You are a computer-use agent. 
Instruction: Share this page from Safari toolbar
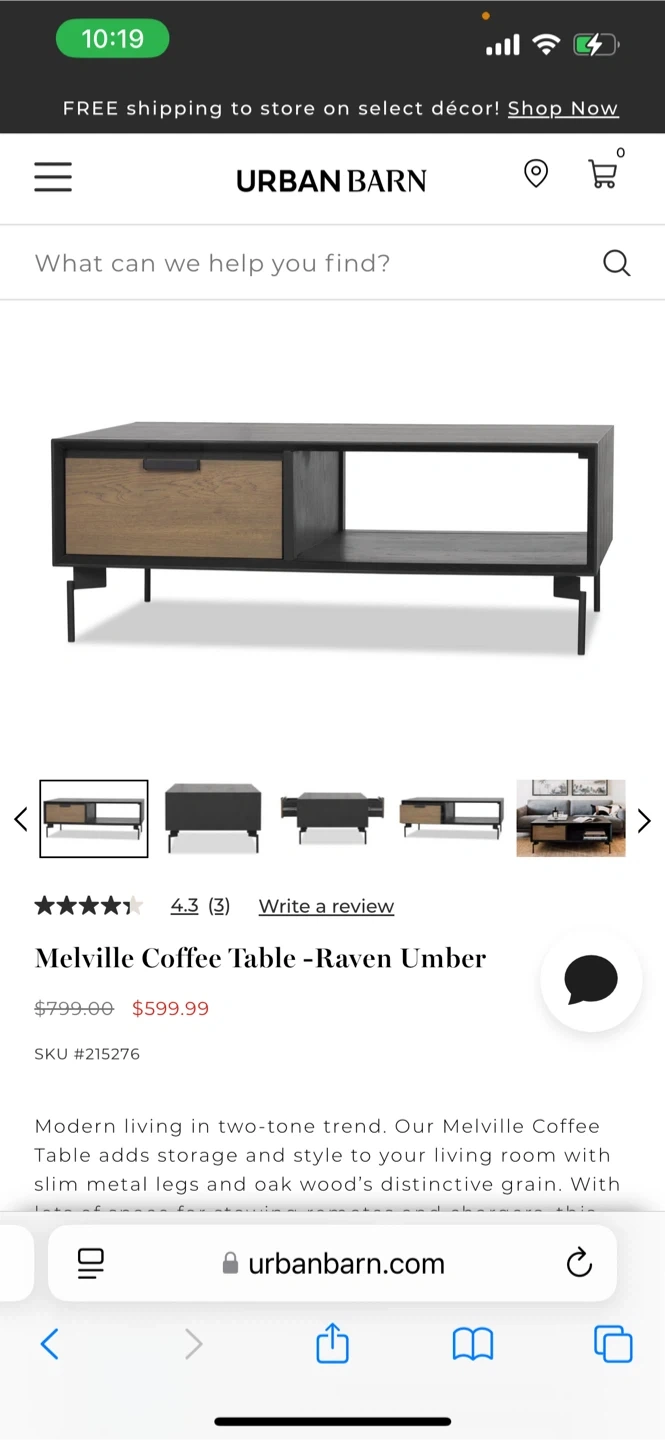click(x=332, y=1344)
